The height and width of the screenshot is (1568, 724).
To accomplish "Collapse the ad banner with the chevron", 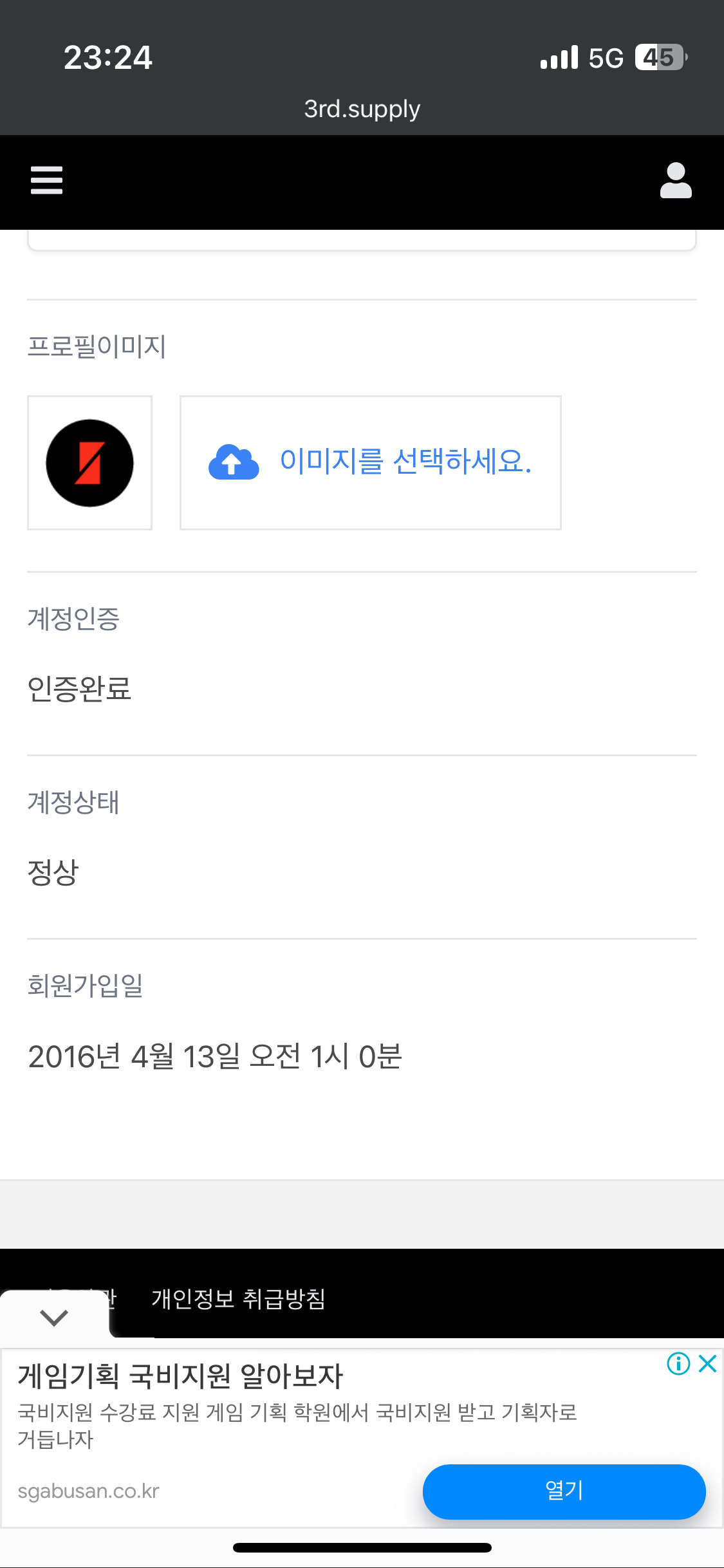I will (x=54, y=1318).
